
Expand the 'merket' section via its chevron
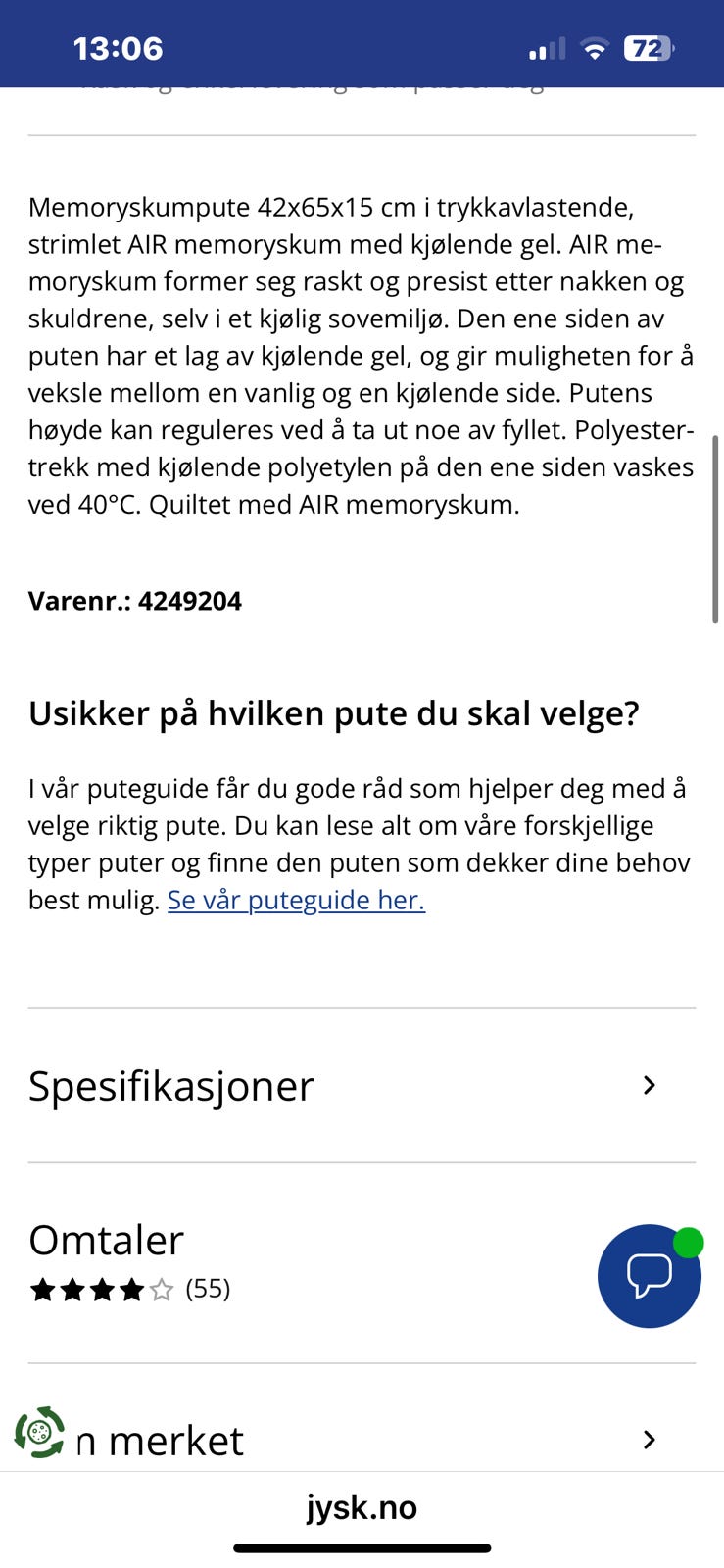(649, 1440)
